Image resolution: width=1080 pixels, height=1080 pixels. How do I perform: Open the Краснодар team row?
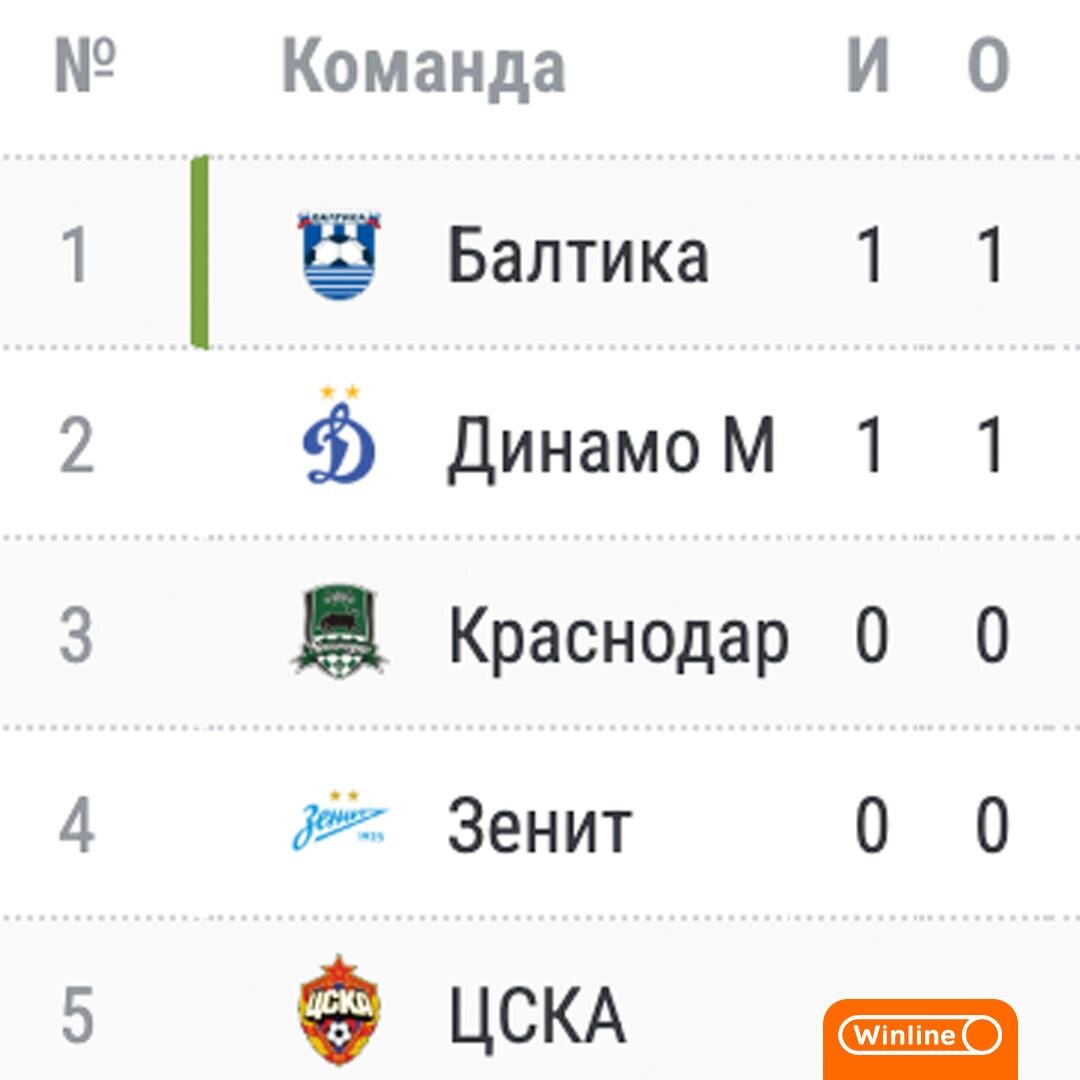[x=540, y=633]
